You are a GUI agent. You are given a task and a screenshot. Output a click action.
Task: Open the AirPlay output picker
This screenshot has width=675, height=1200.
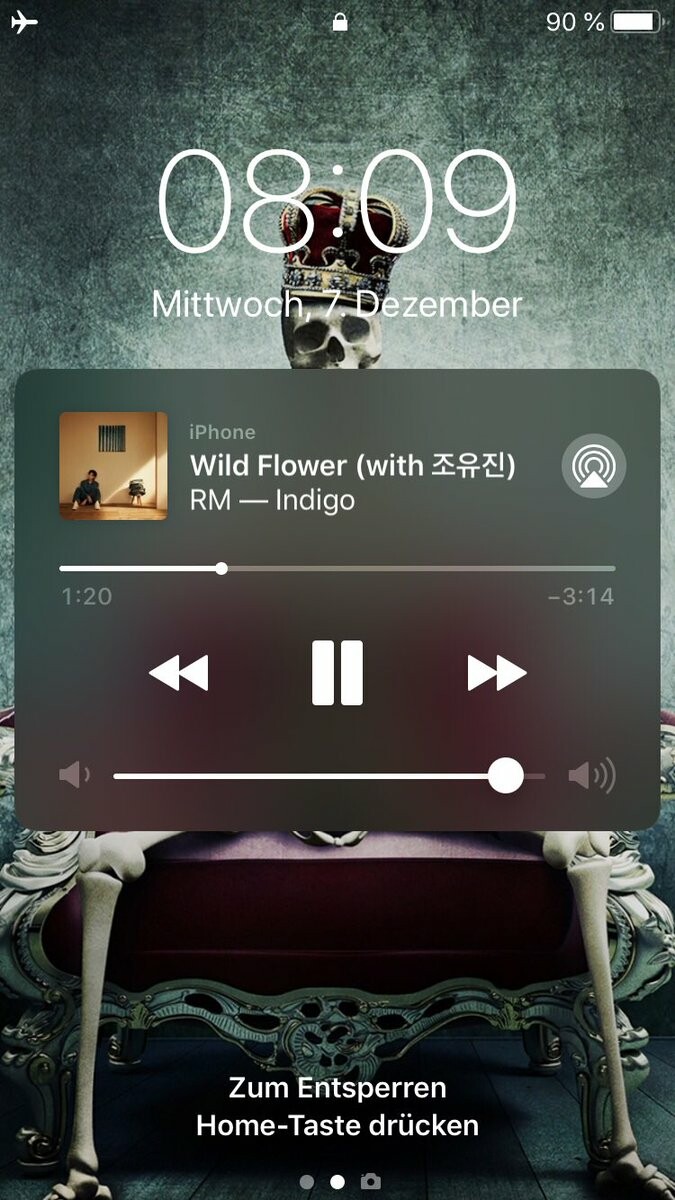pyautogui.click(x=594, y=465)
